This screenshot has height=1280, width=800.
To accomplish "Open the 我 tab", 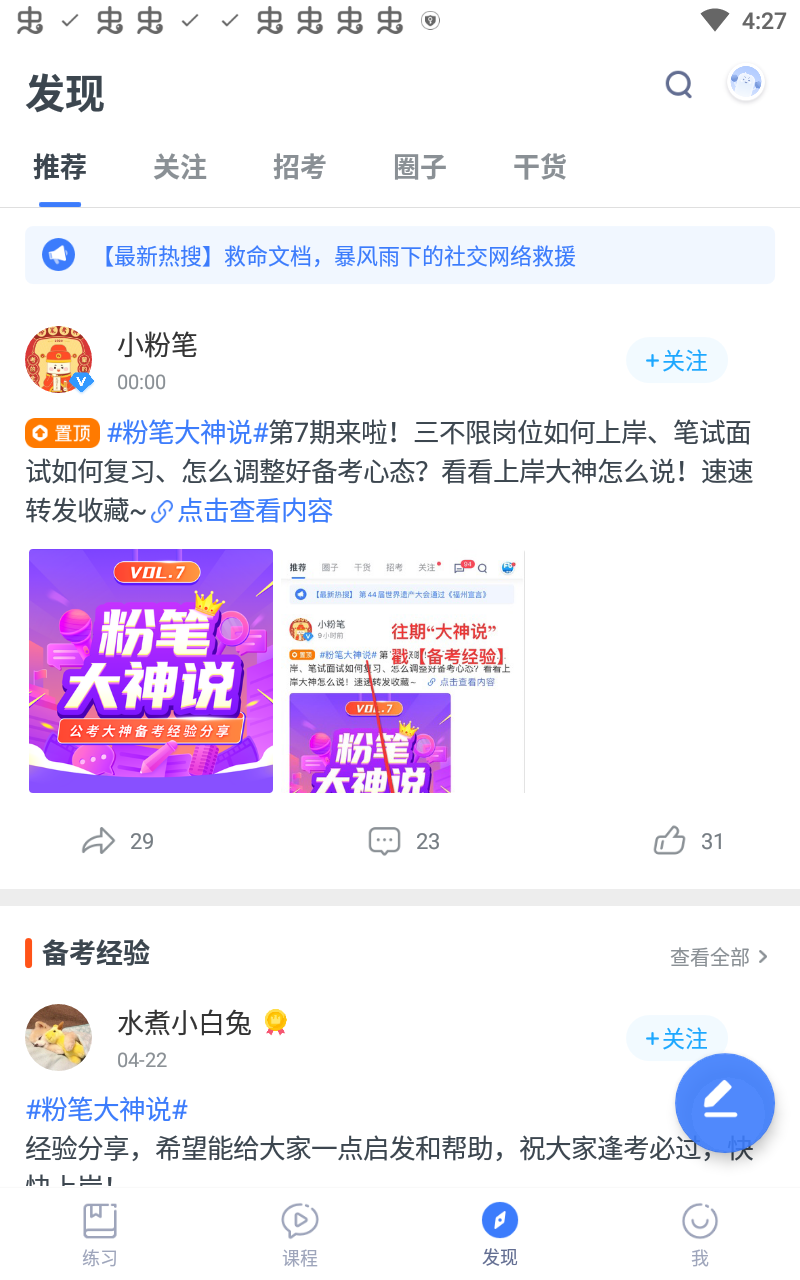I will pyautogui.click(x=699, y=1234).
